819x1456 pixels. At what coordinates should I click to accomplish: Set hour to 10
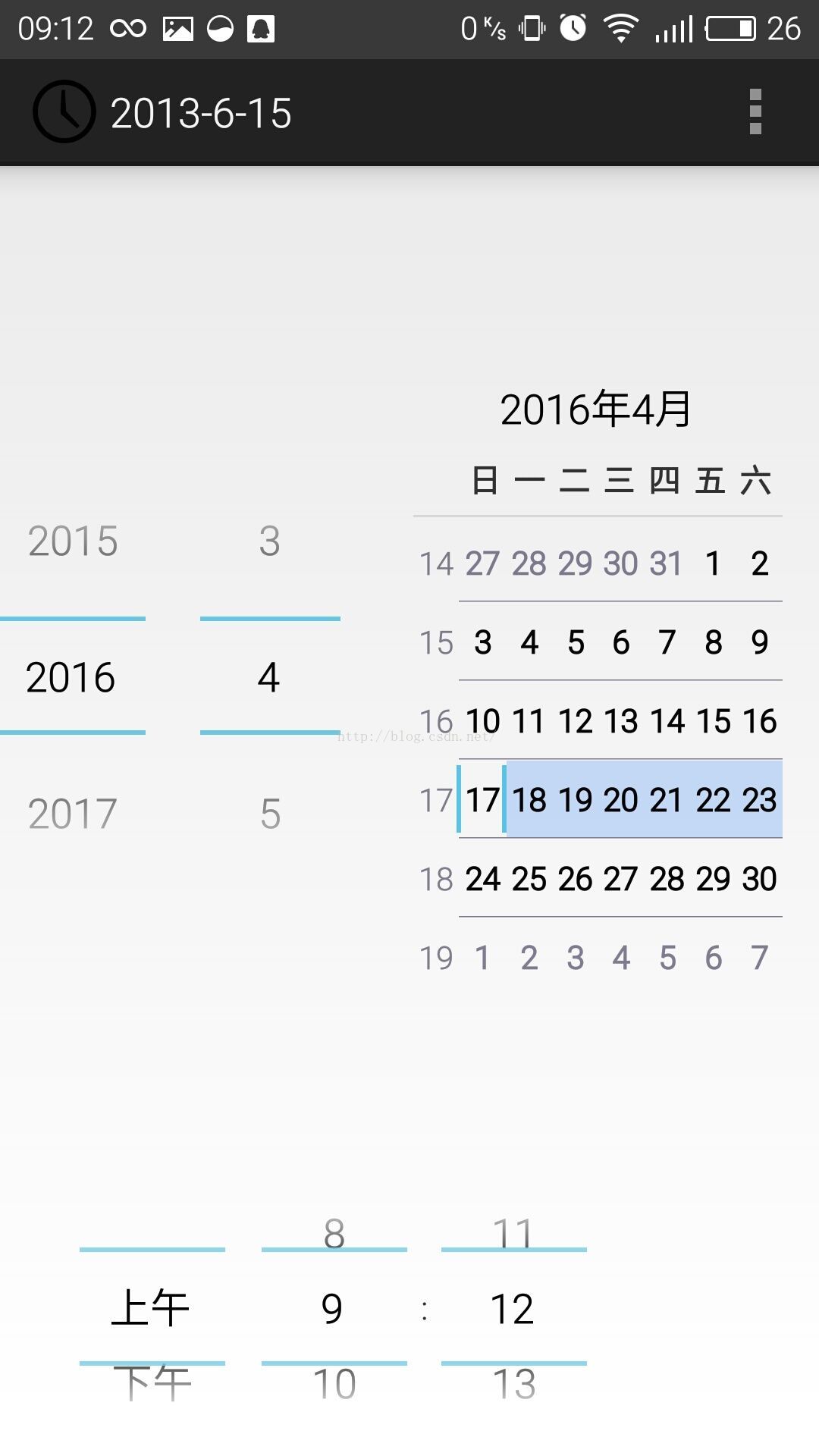coord(334,1385)
